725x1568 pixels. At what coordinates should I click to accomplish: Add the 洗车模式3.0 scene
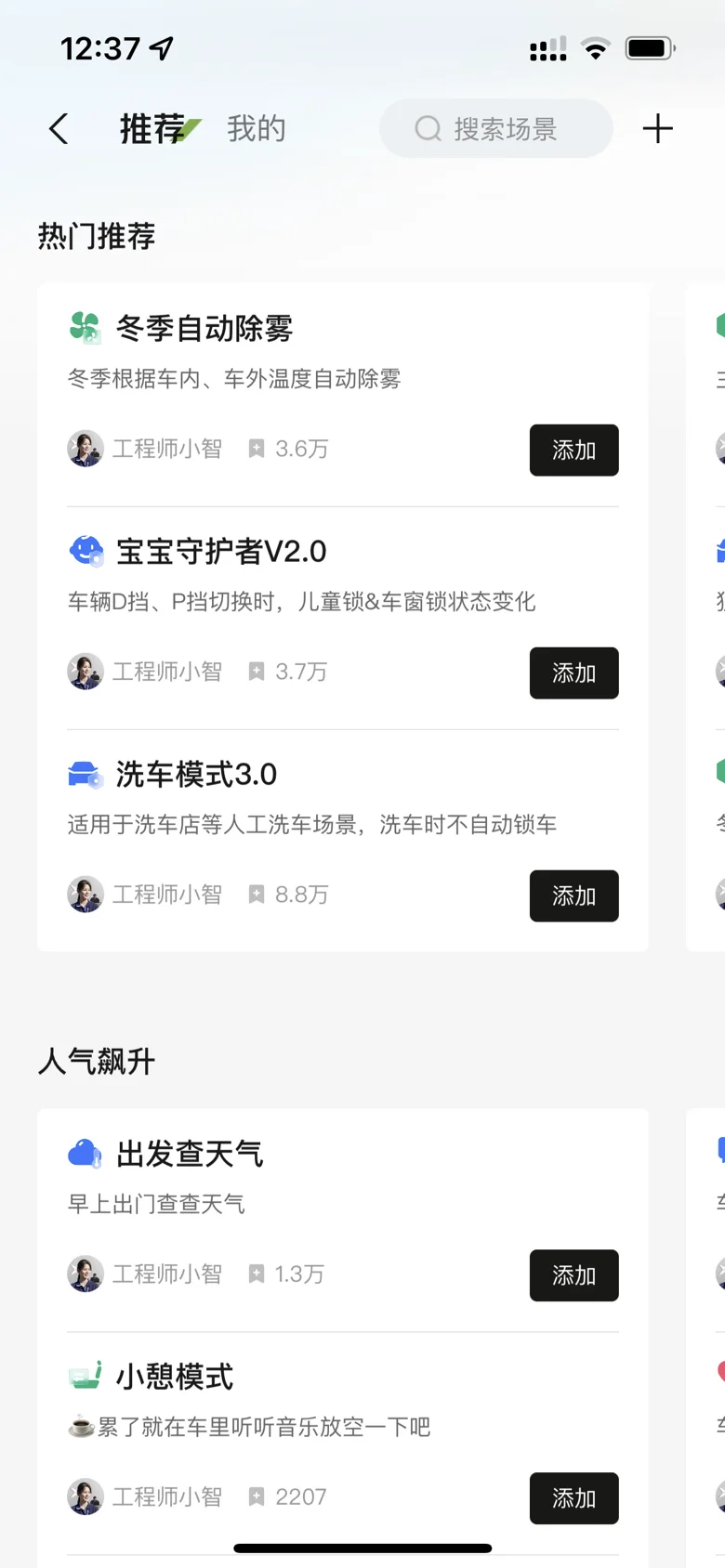(573, 896)
